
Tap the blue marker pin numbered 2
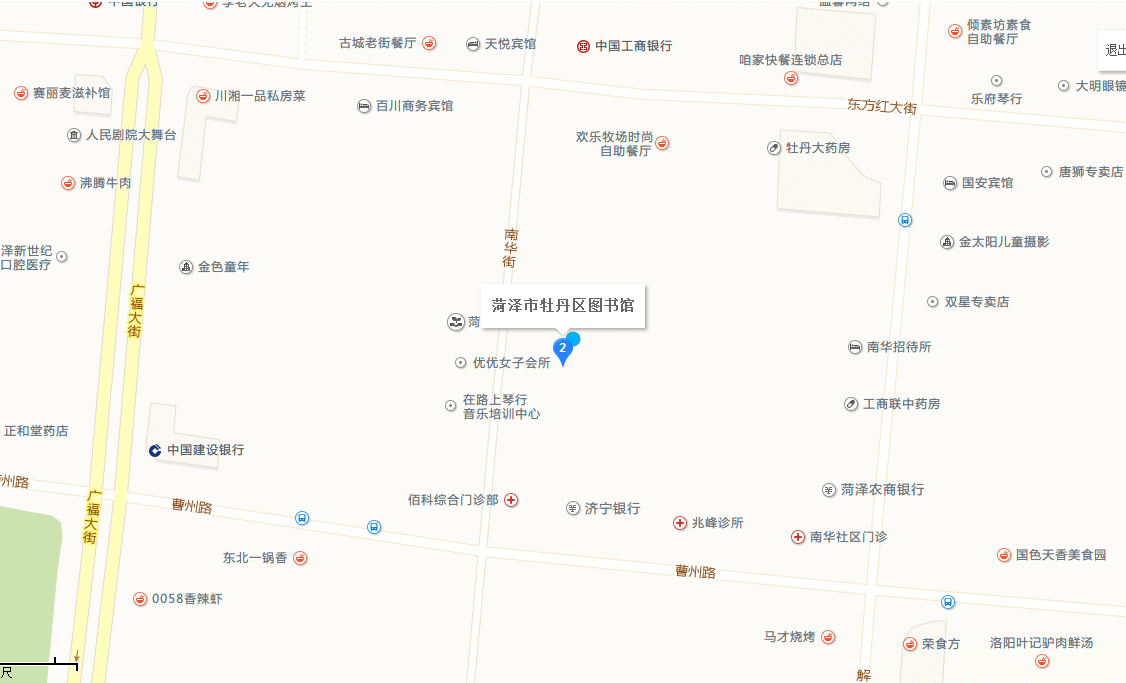click(x=563, y=349)
